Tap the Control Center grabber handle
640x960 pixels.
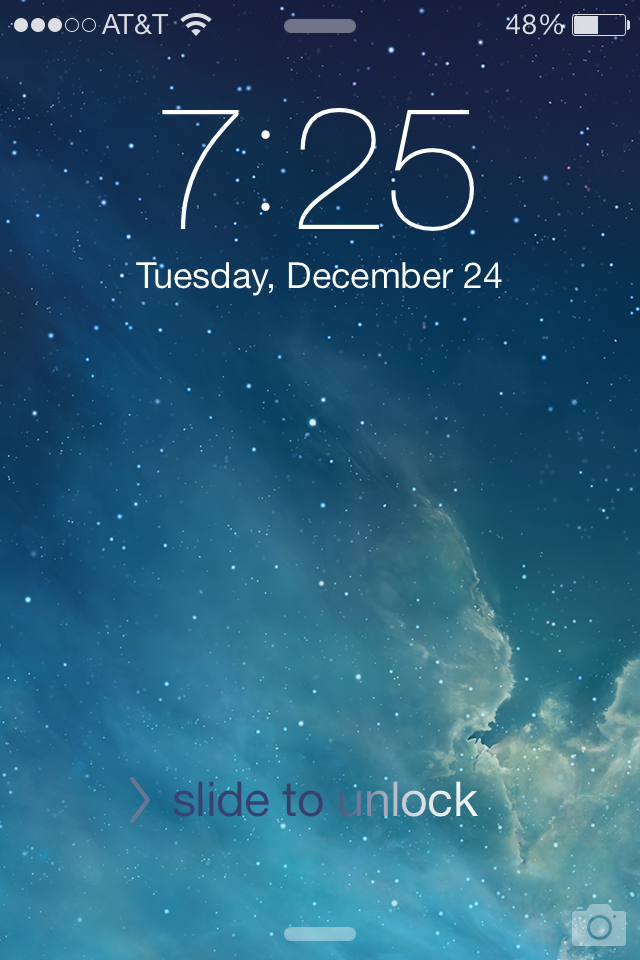coord(320,934)
